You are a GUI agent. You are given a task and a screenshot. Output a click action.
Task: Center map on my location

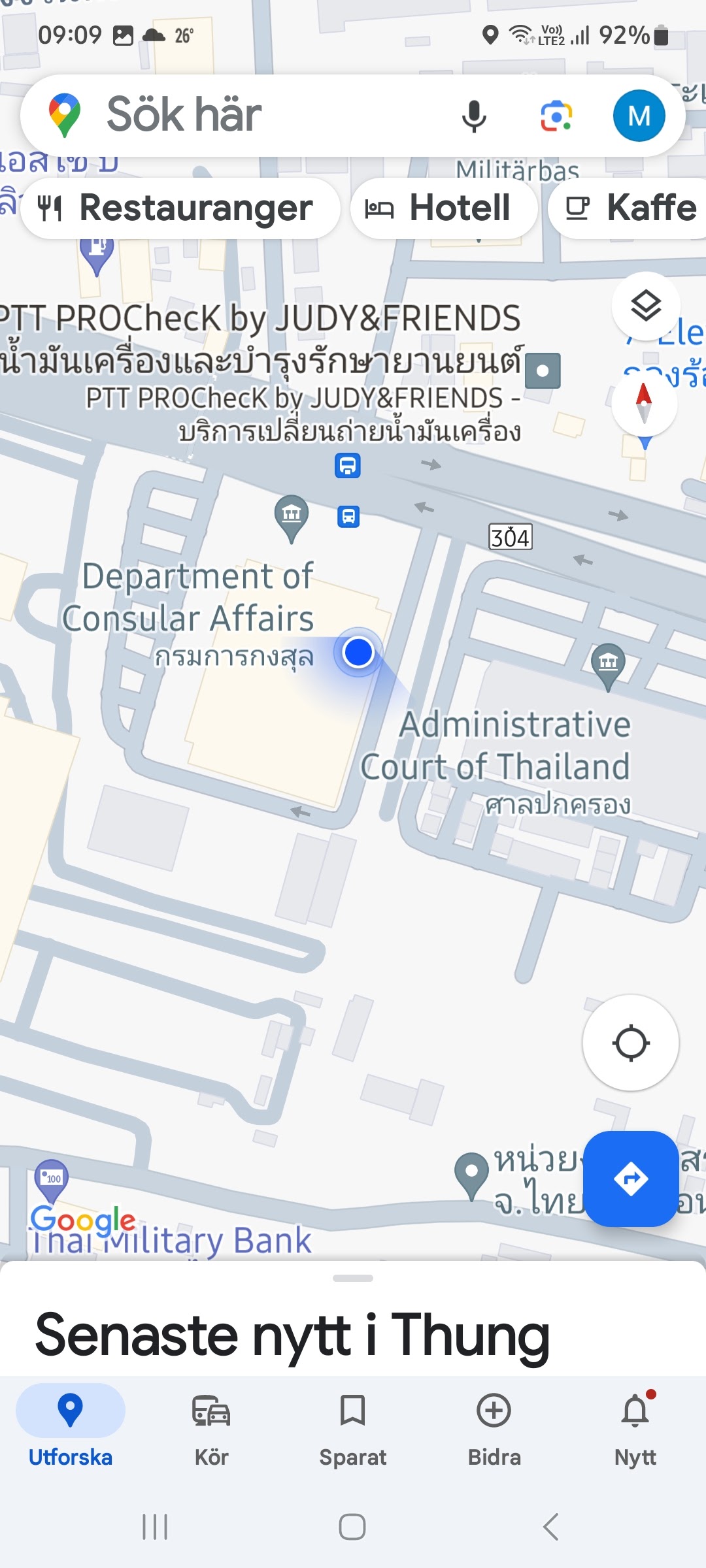click(x=630, y=1043)
